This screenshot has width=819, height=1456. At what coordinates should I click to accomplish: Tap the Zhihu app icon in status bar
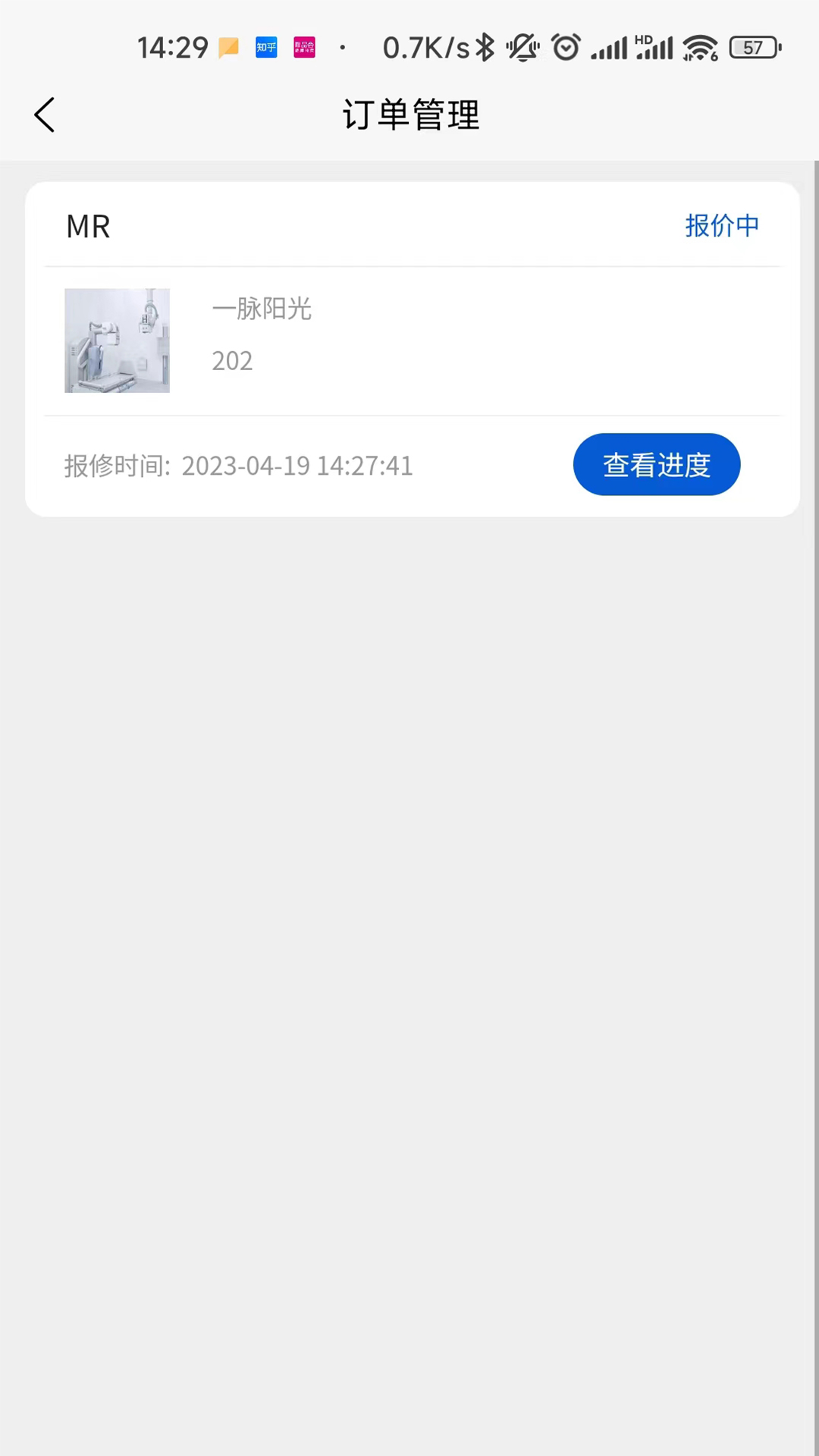[265, 47]
